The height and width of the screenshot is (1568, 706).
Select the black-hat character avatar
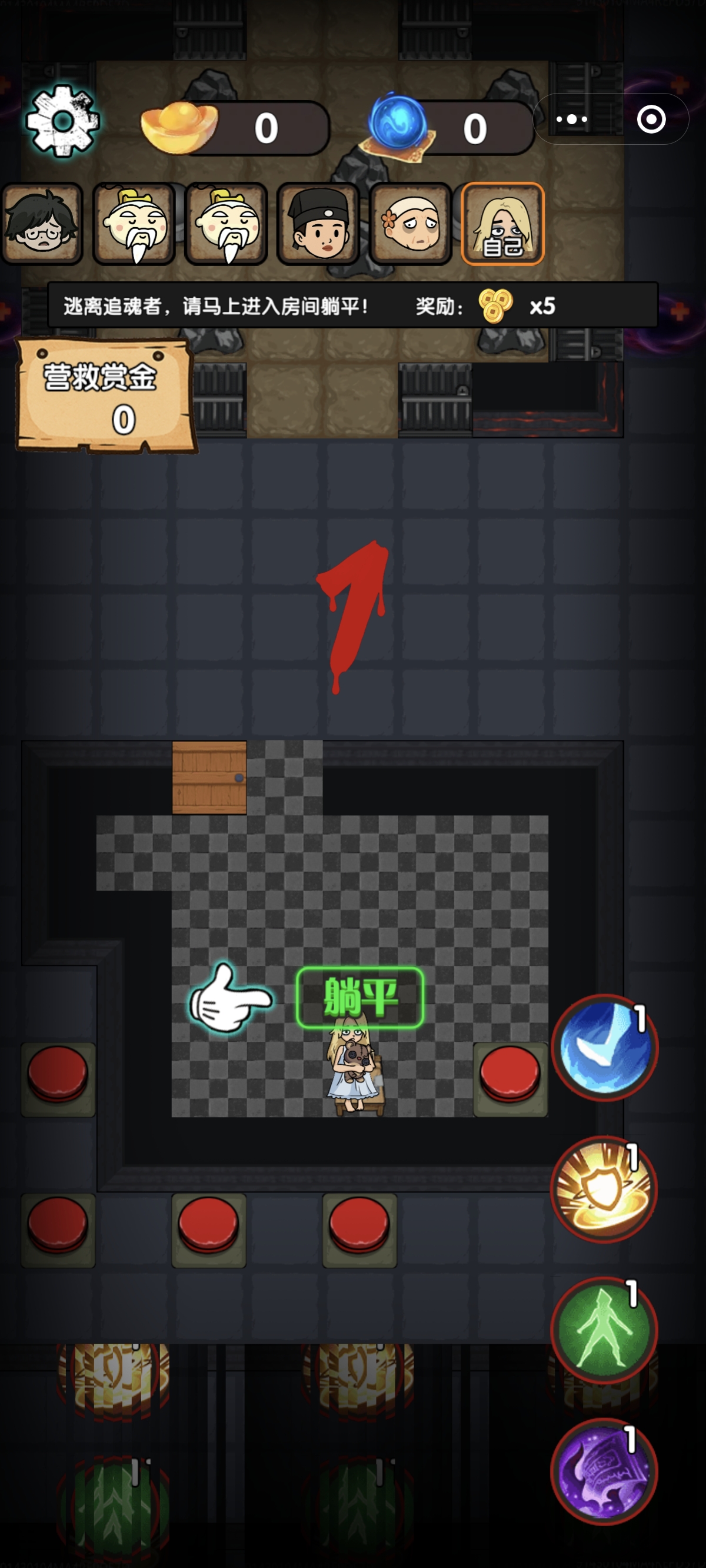coord(318,224)
